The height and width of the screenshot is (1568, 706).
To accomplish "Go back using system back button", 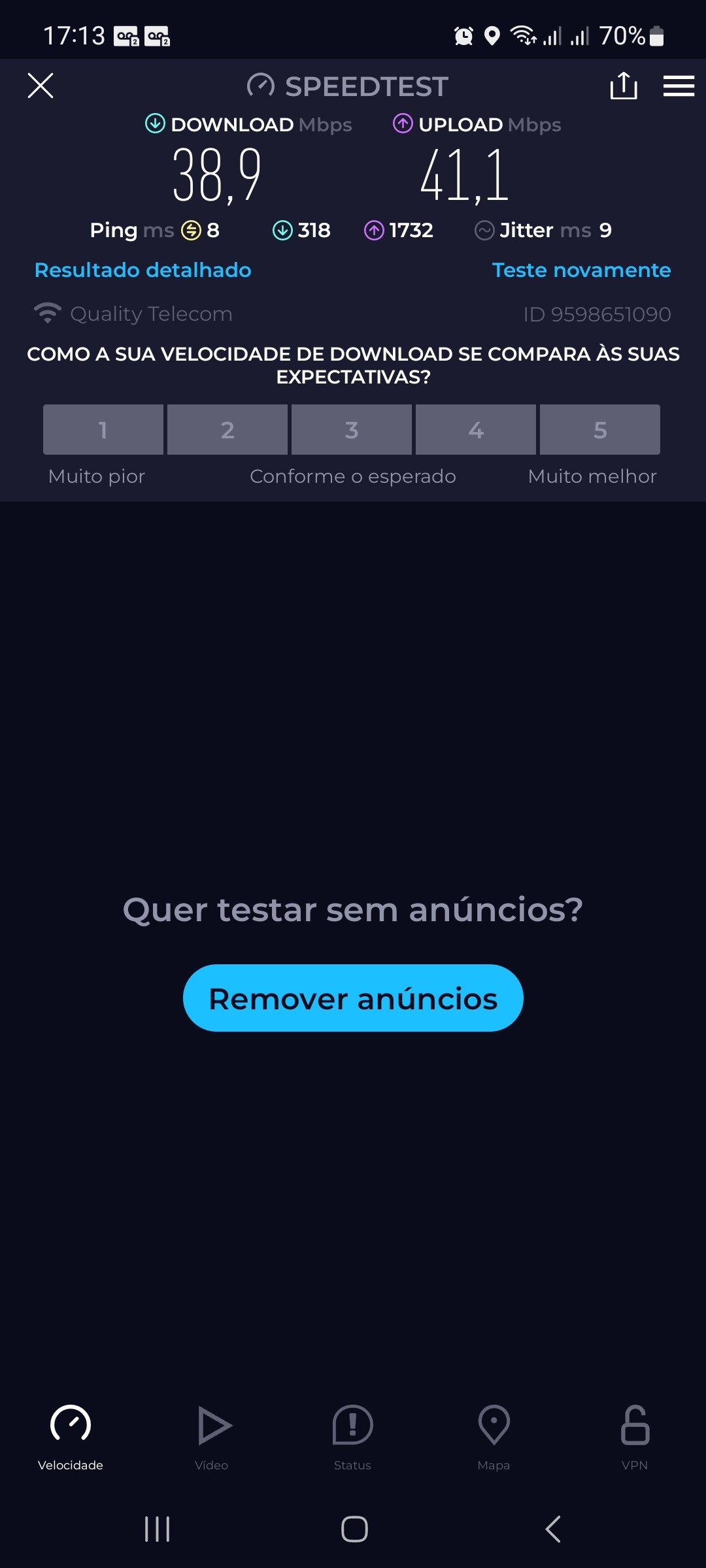I will 553,1529.
